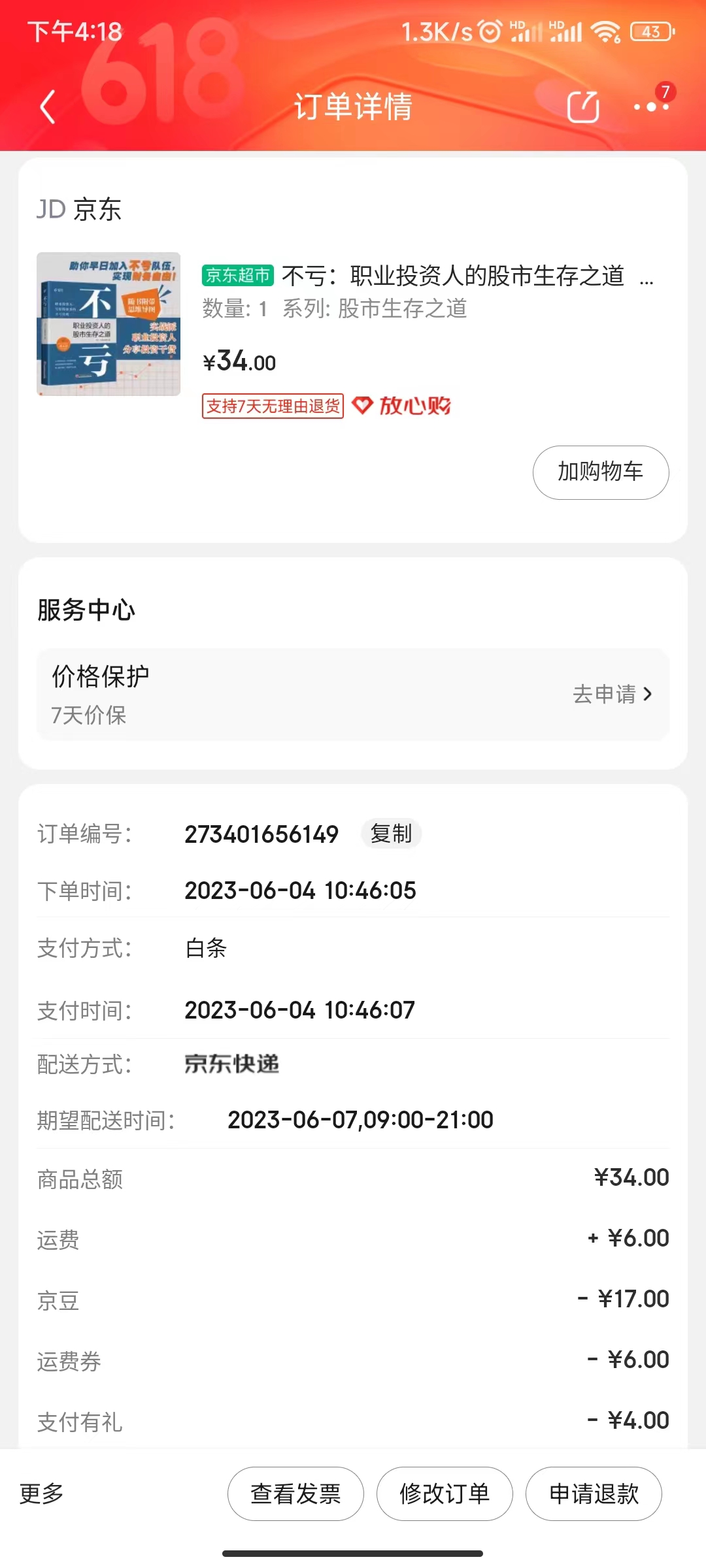Tap 更多 for more options
This screenshot has width=706, height=1568.
42,1494
